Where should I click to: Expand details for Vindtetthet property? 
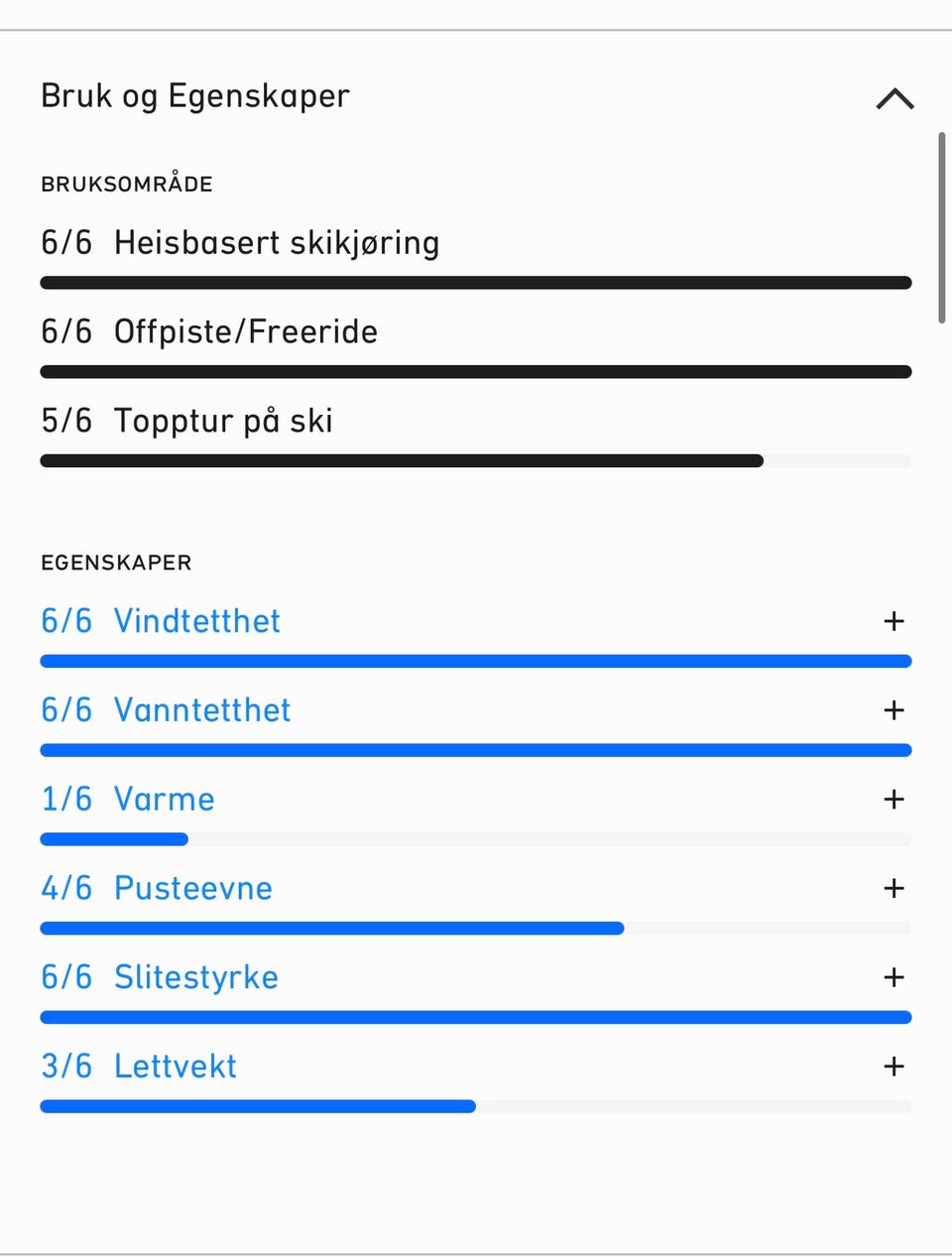click(x=893, y=621)
